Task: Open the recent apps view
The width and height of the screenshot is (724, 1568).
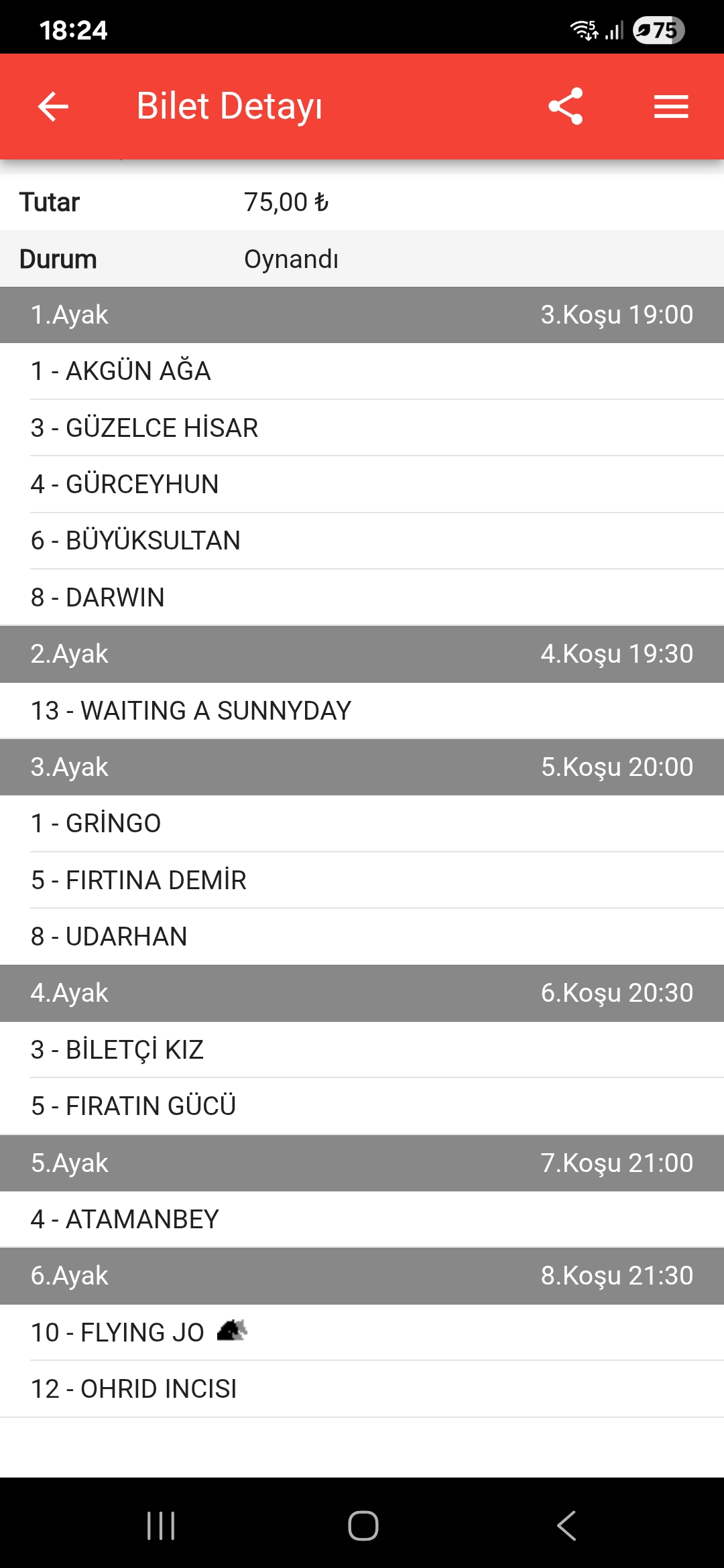Action: coord(161,1526)
